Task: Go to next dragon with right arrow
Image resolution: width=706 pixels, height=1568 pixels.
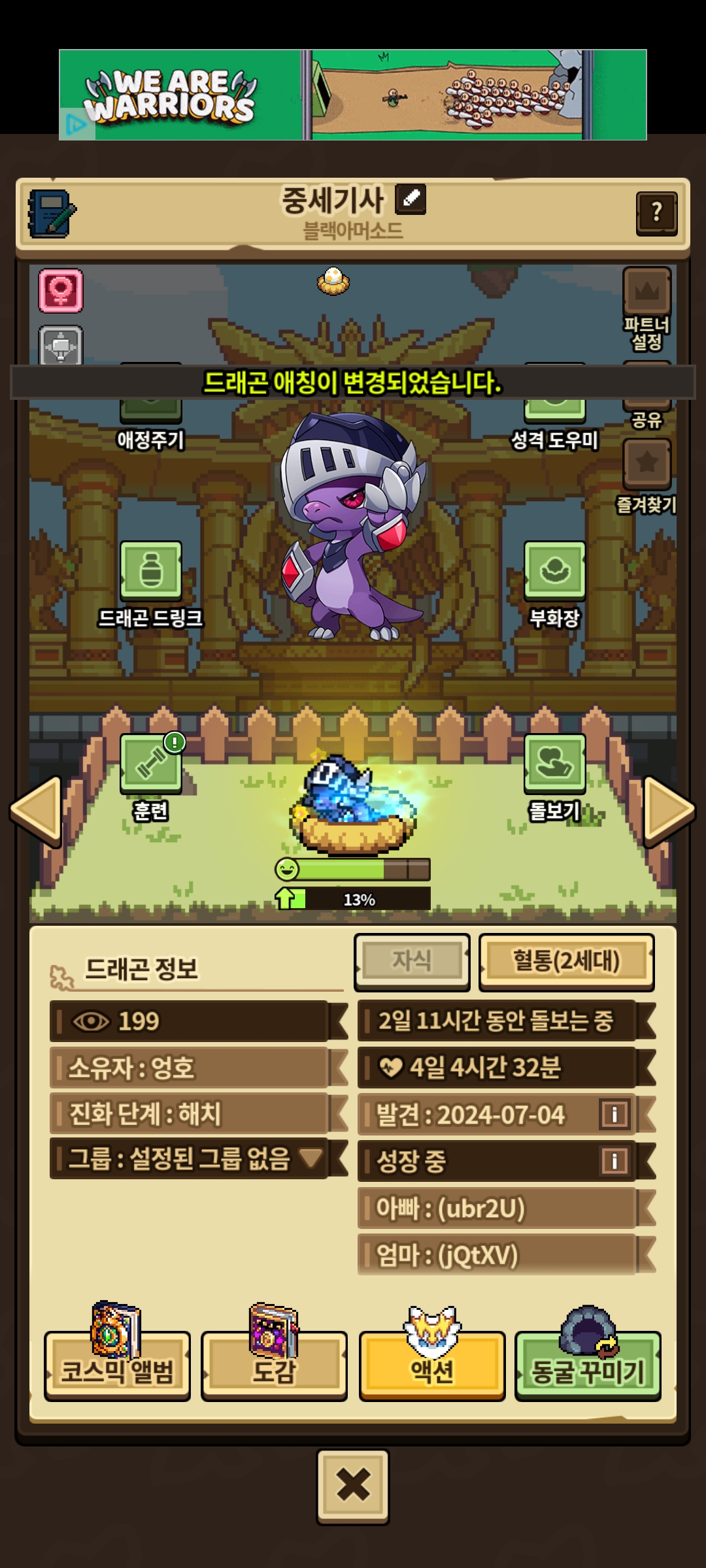Action: tap(668, 811)
